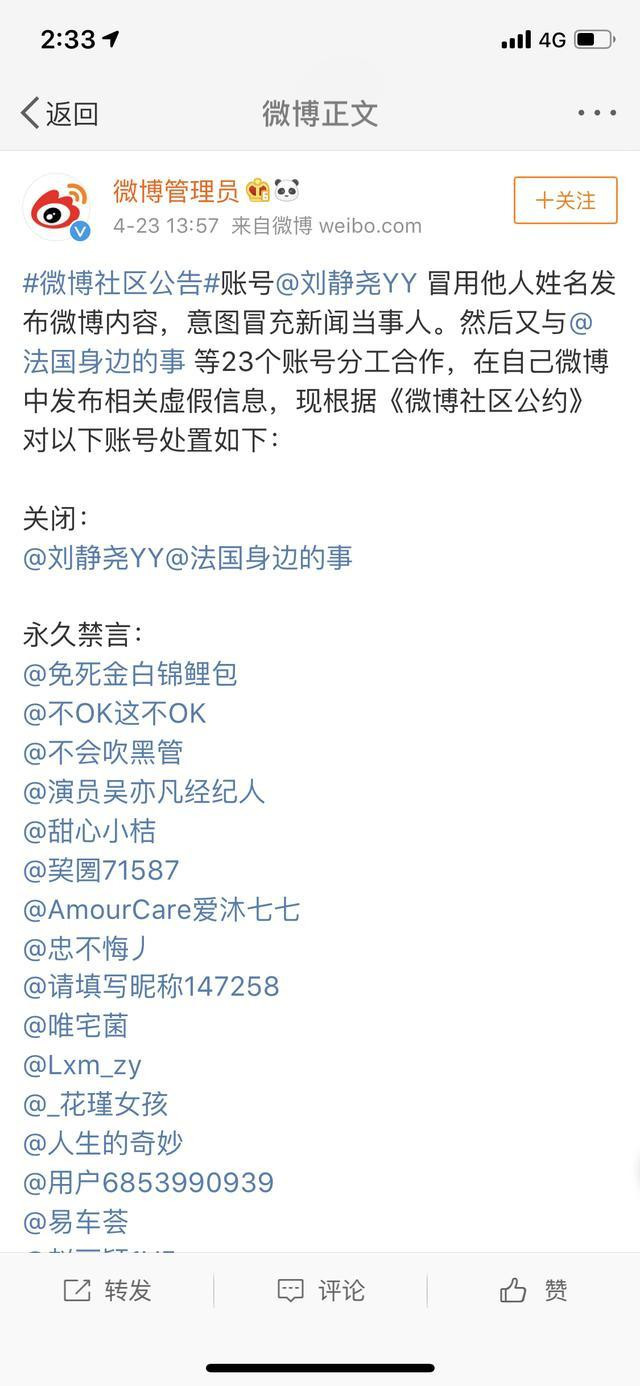Image resolution: width=640 pixels, height=1386 pixels.
Task: Go back using the 返回 button
Action: 60,113
